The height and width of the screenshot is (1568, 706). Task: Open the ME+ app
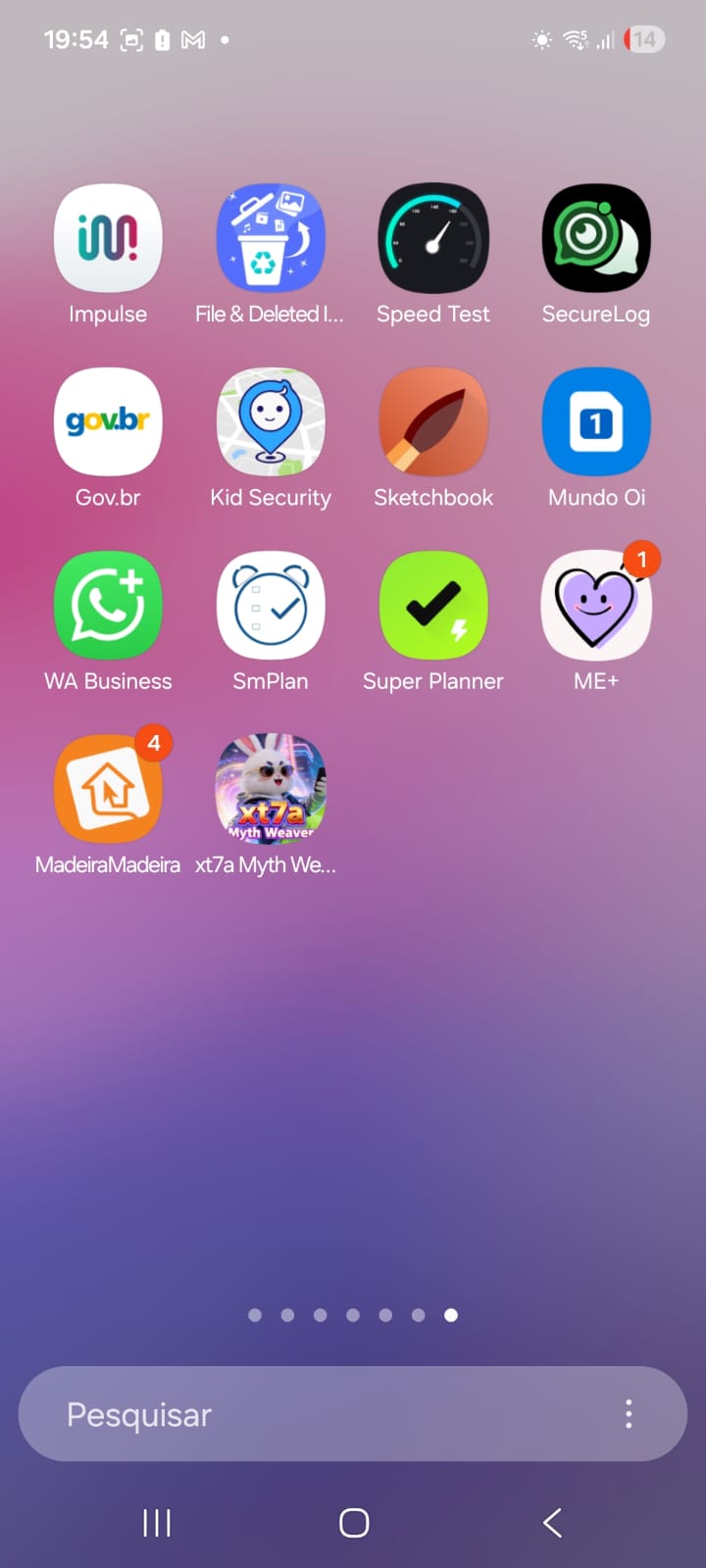pos(596,606)
